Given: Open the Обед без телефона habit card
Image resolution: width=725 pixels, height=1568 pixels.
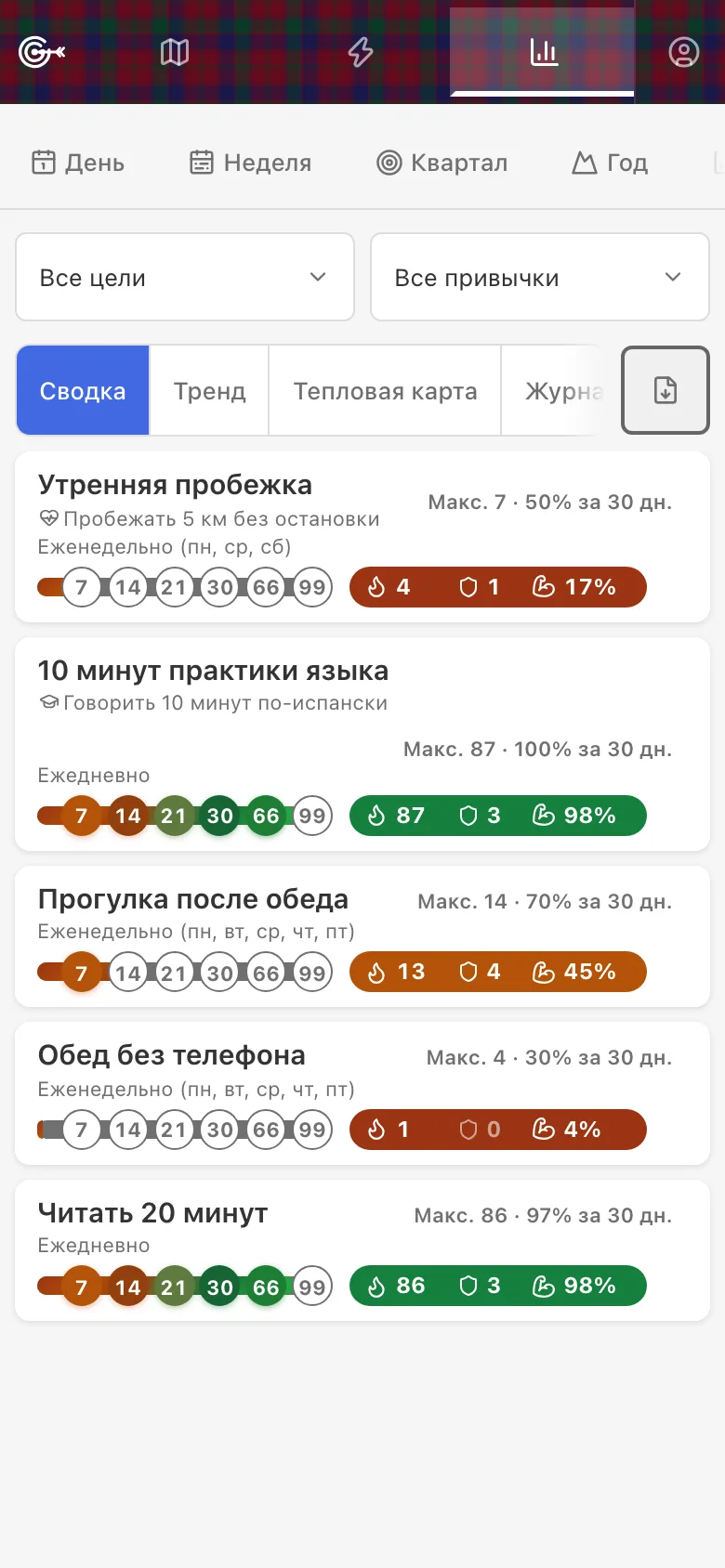Looking at the screenshot, I should (362, 1093).
